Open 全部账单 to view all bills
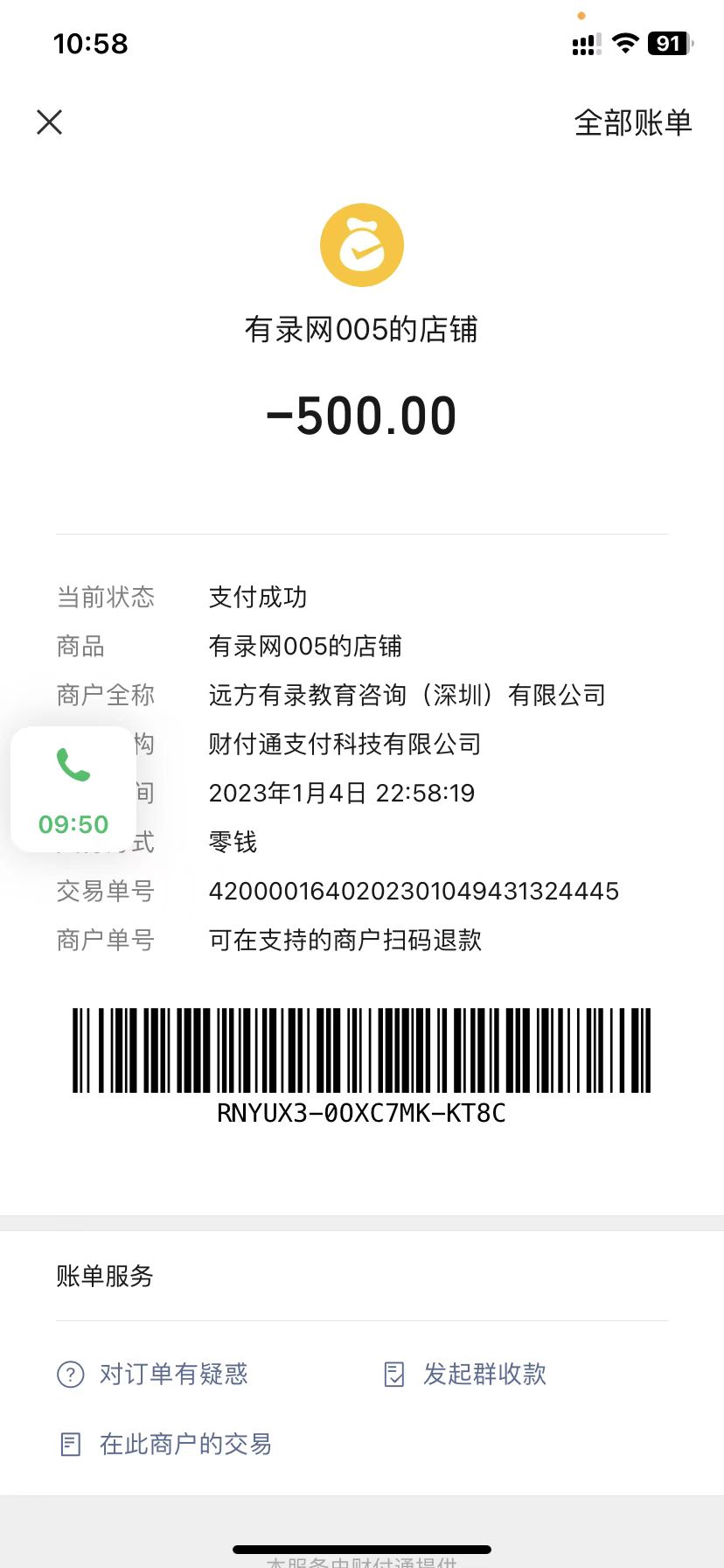 [x=632, y=123]
